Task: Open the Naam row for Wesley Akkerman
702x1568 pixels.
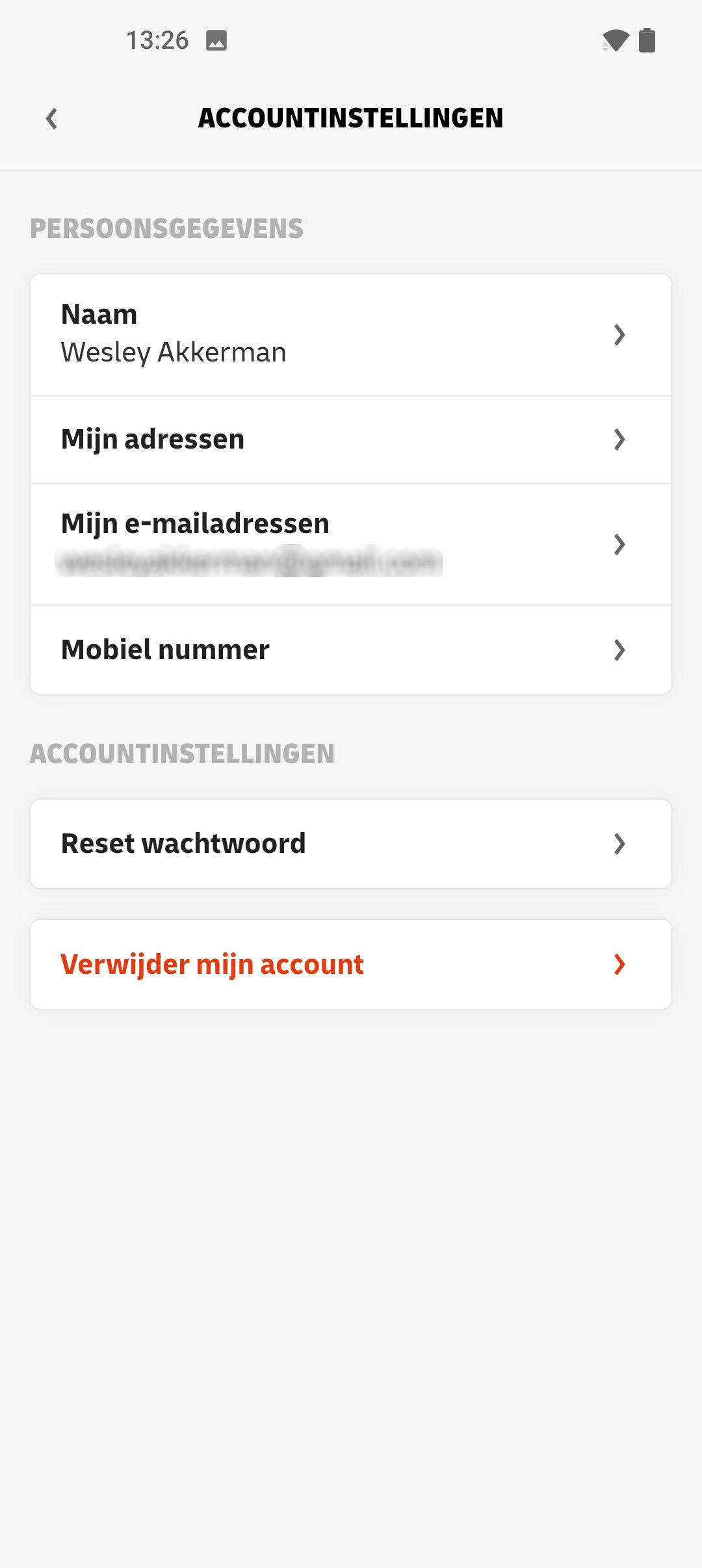Action: click(x=350, y=335)
